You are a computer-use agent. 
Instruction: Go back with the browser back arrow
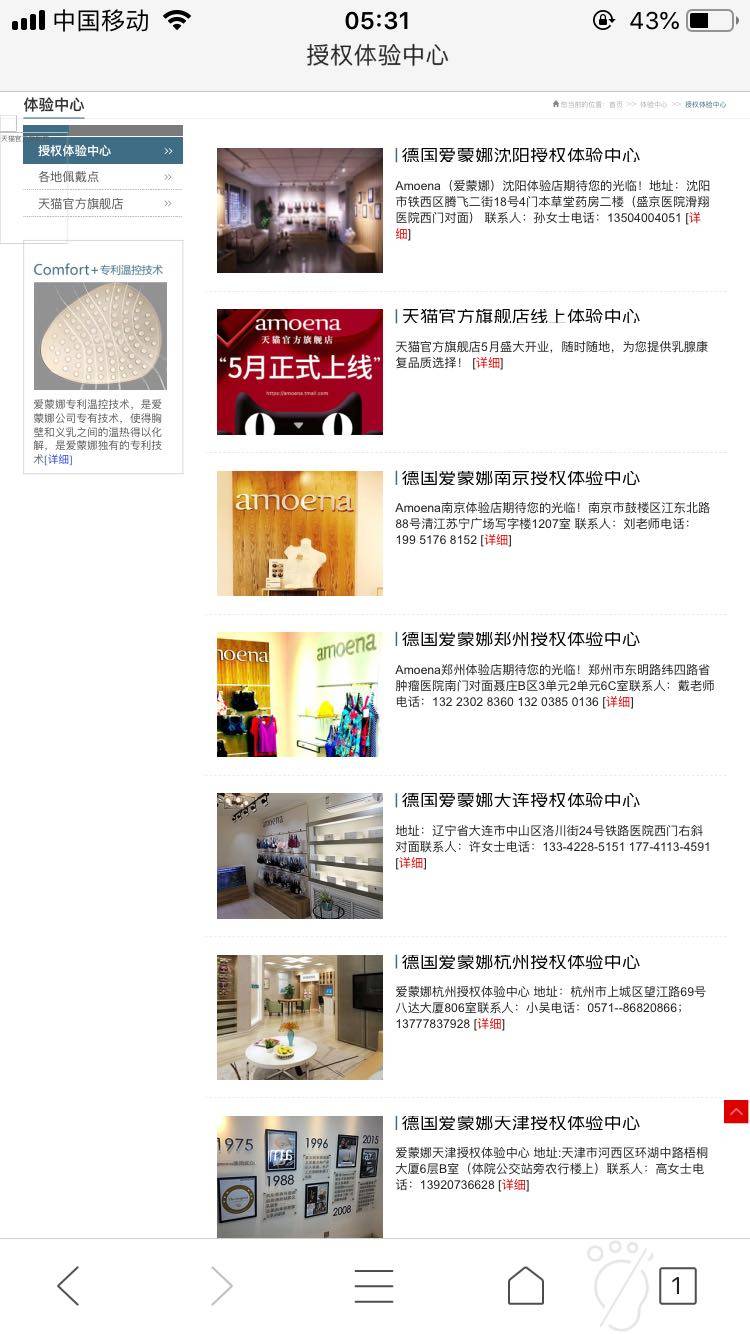coord(68,1286)
